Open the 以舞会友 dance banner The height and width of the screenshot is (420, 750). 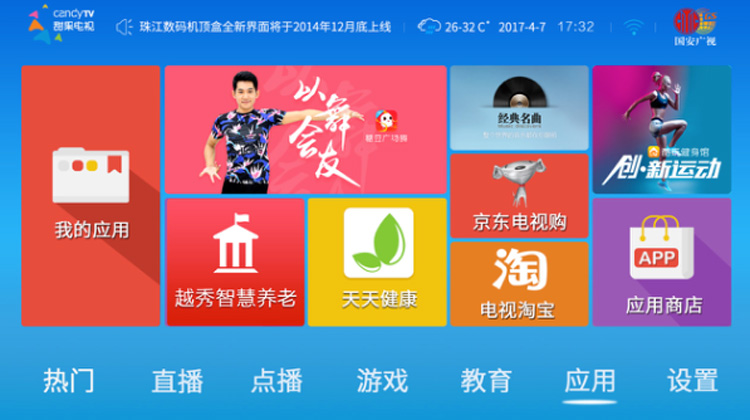coord(305,129)
